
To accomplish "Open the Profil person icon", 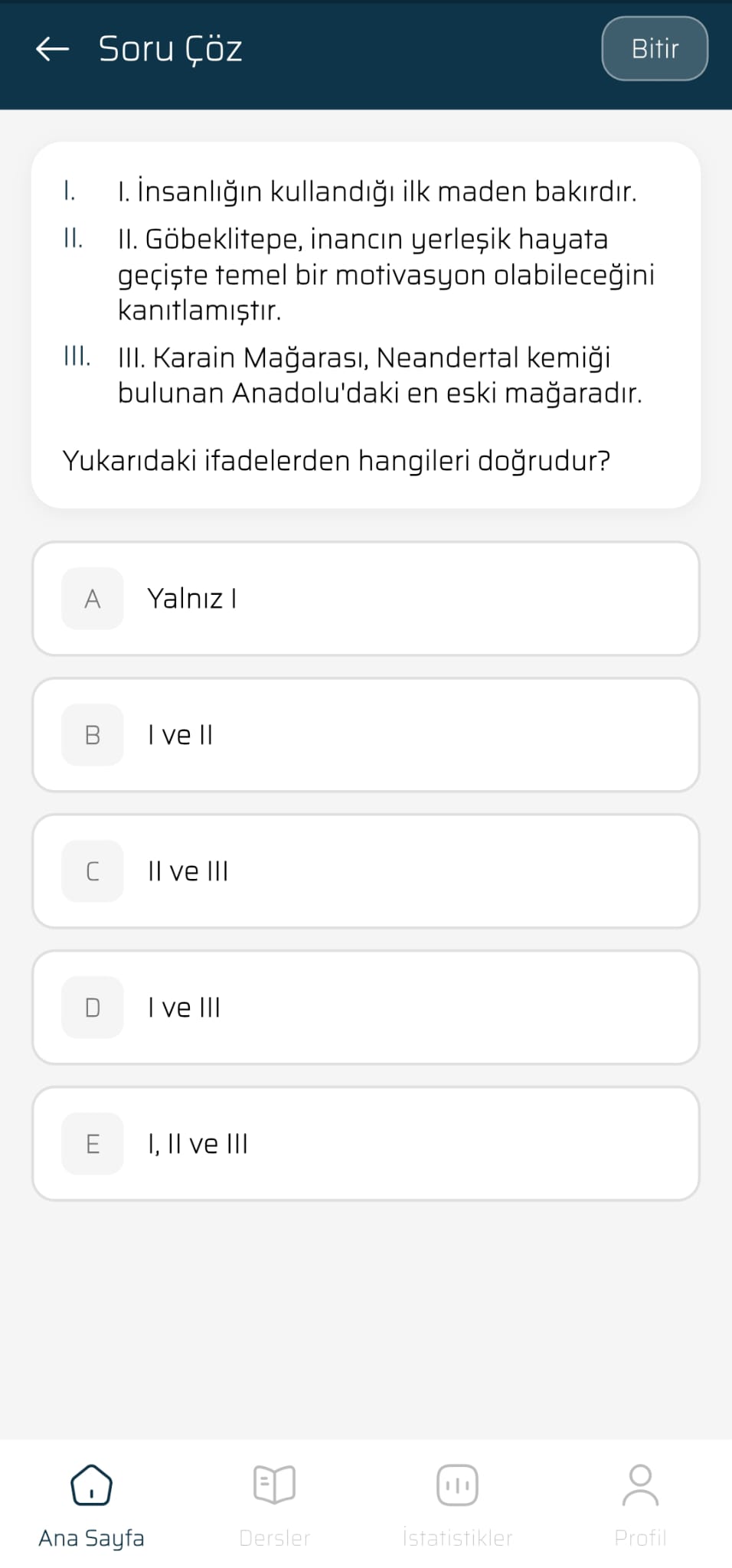I will click(640, 1484).
